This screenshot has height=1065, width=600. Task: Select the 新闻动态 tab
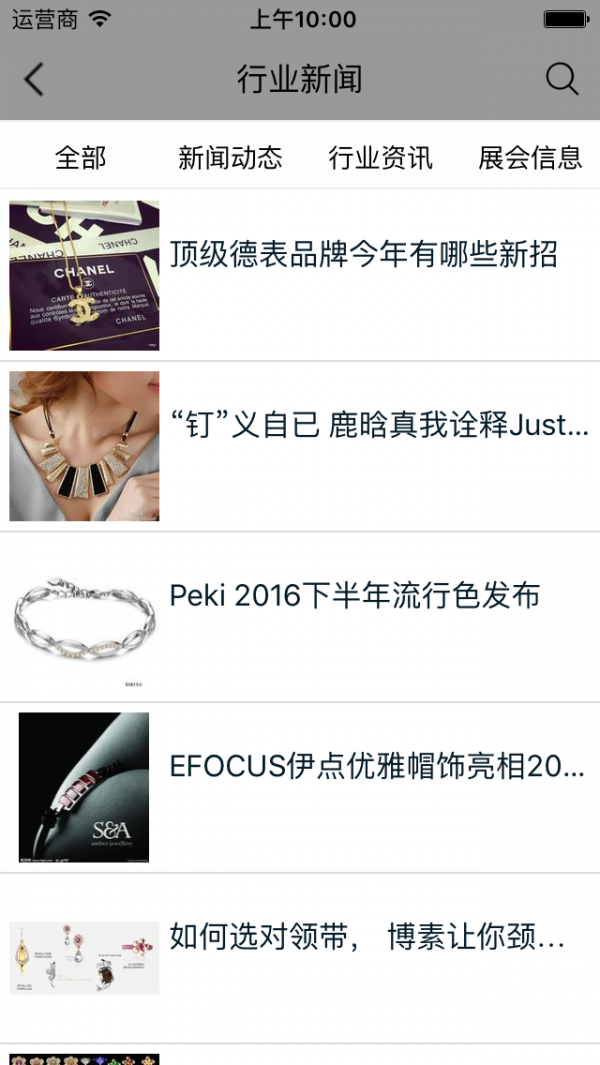coord(230,157)
